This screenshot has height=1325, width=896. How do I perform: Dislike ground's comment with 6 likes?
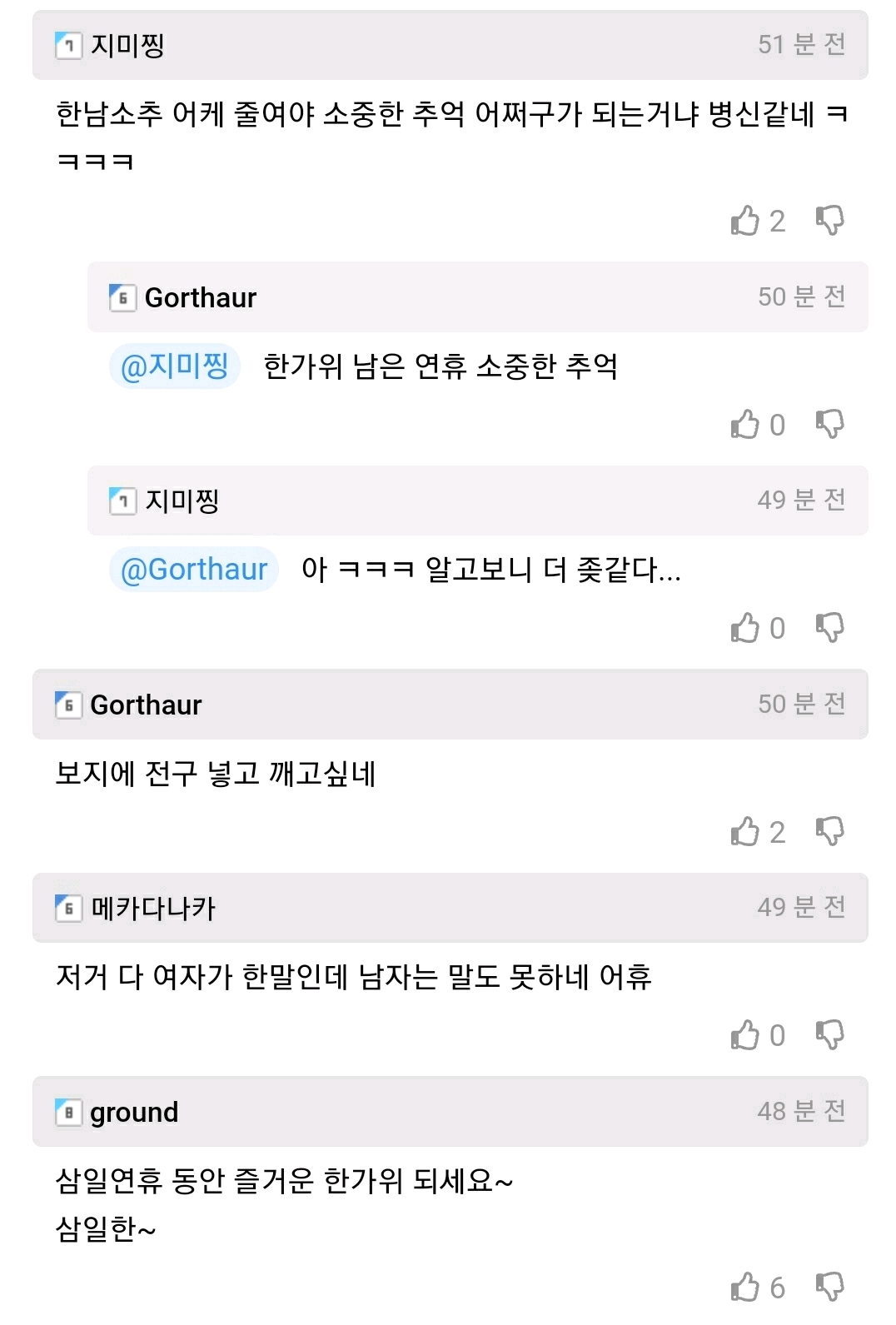point(830,1288)
